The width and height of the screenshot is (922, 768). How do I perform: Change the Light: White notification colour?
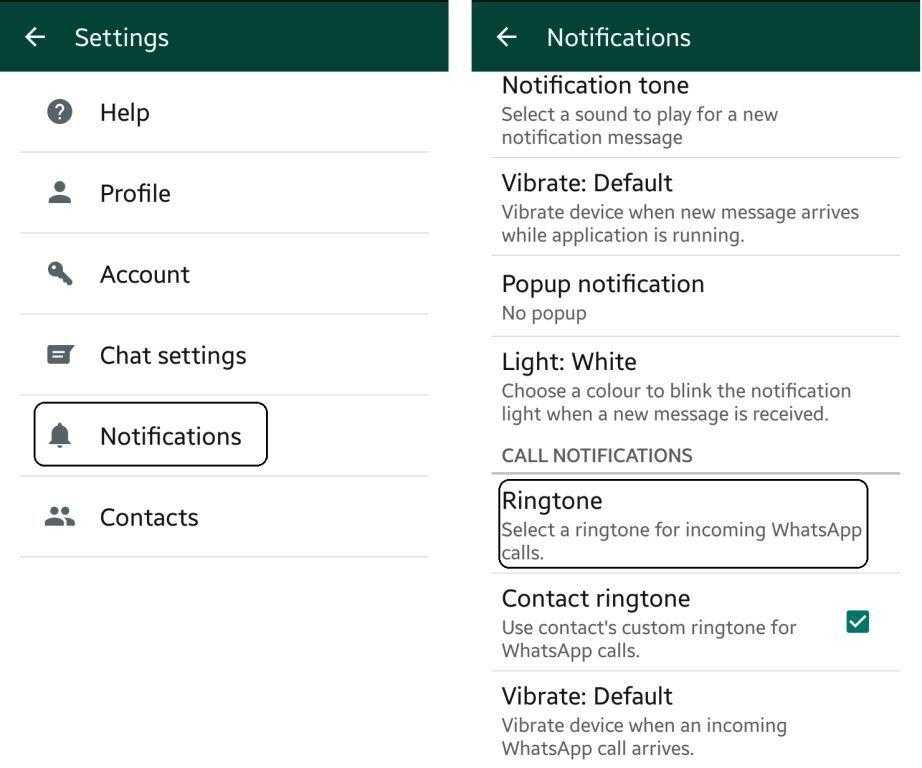pyautogui.click(x=680, y=387)
